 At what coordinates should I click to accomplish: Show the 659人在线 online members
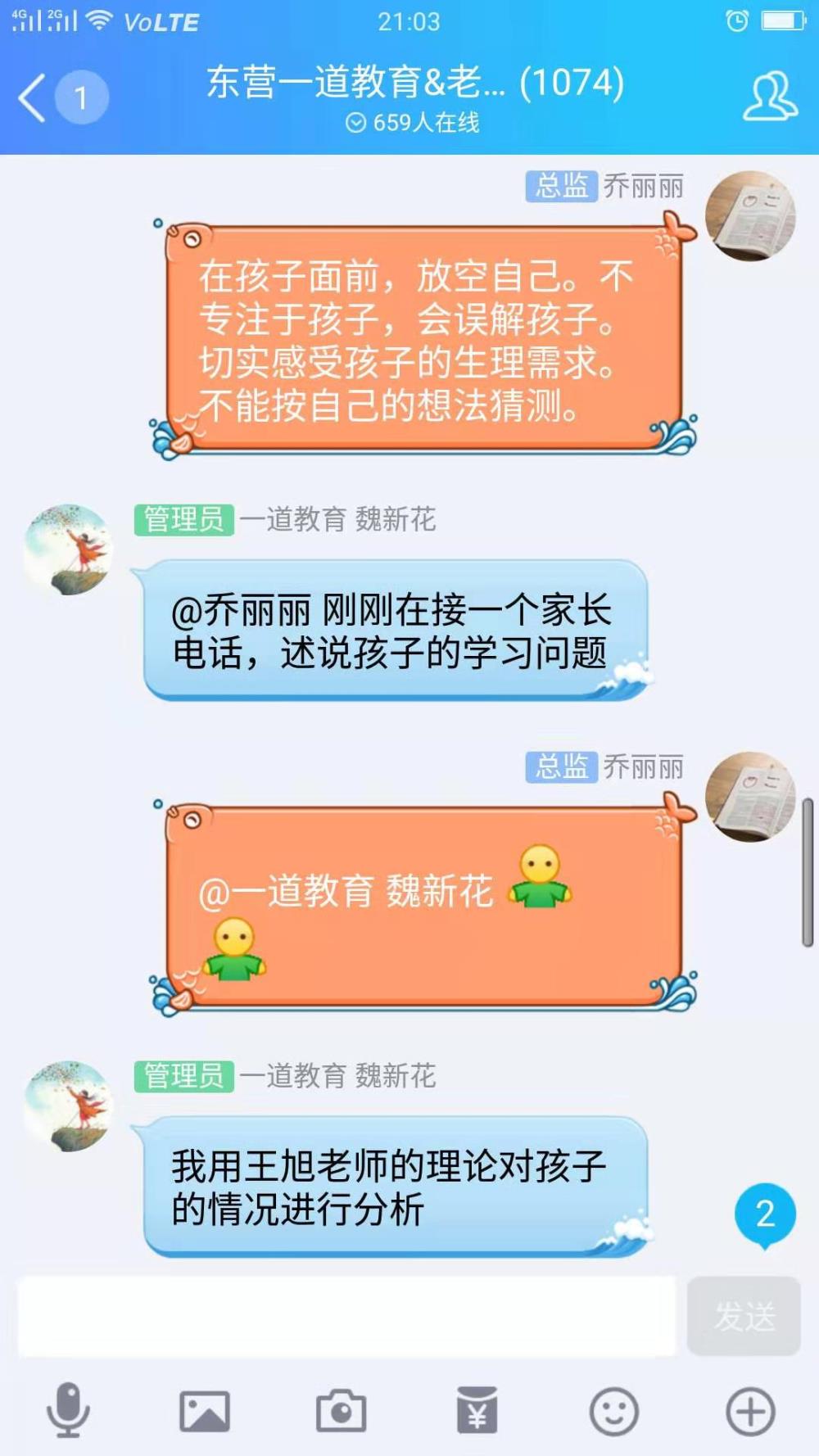pyautogui.click(x=413, y=123)
